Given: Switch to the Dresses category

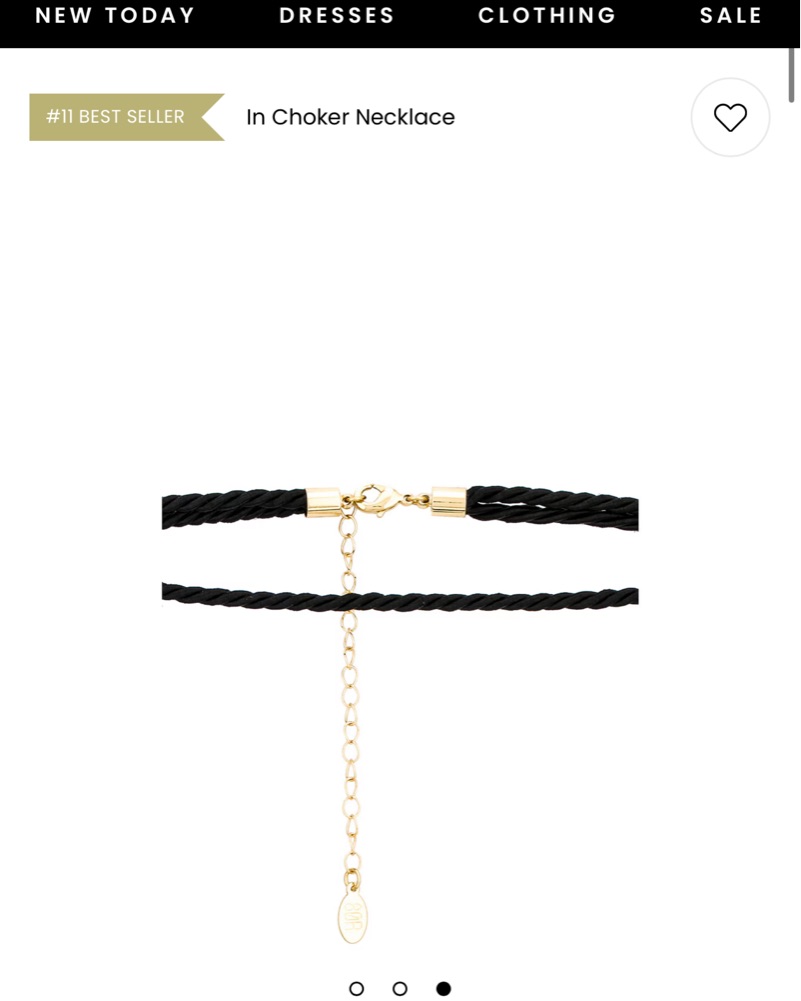Looking at the screenshot, I should click(337, 16).
